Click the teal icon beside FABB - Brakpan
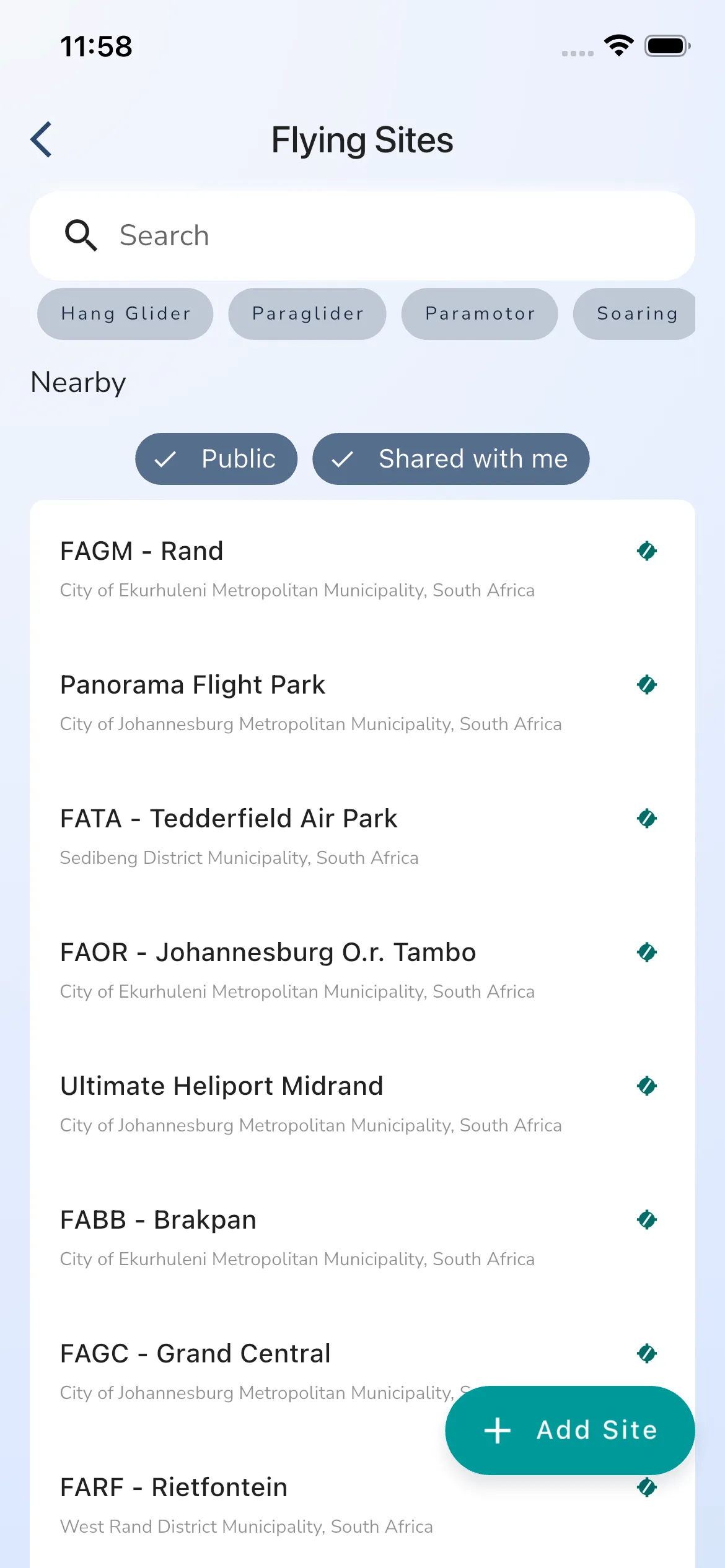Viewport: 725px width, 1568px height. 646,1219
